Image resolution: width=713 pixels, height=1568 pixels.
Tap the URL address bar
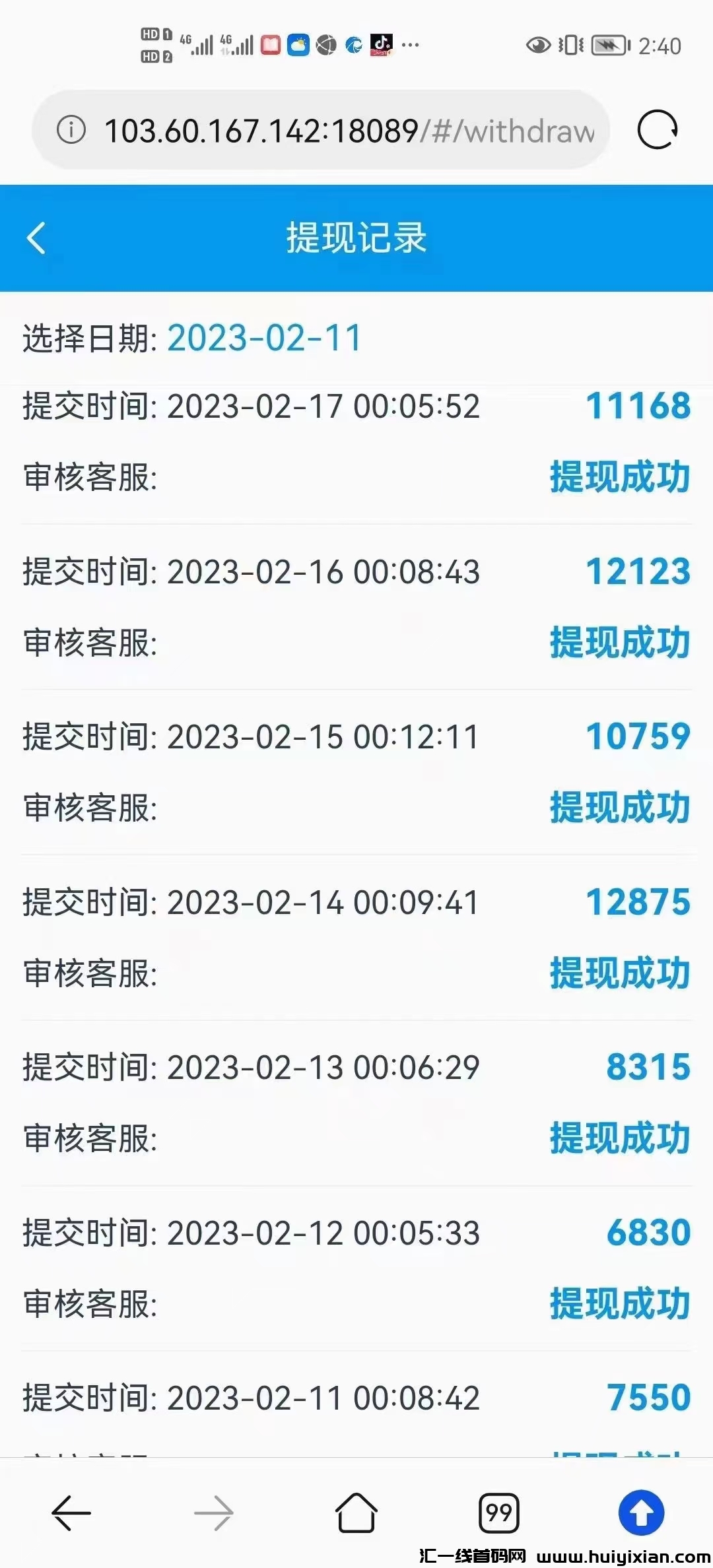(x=349, y=131)
